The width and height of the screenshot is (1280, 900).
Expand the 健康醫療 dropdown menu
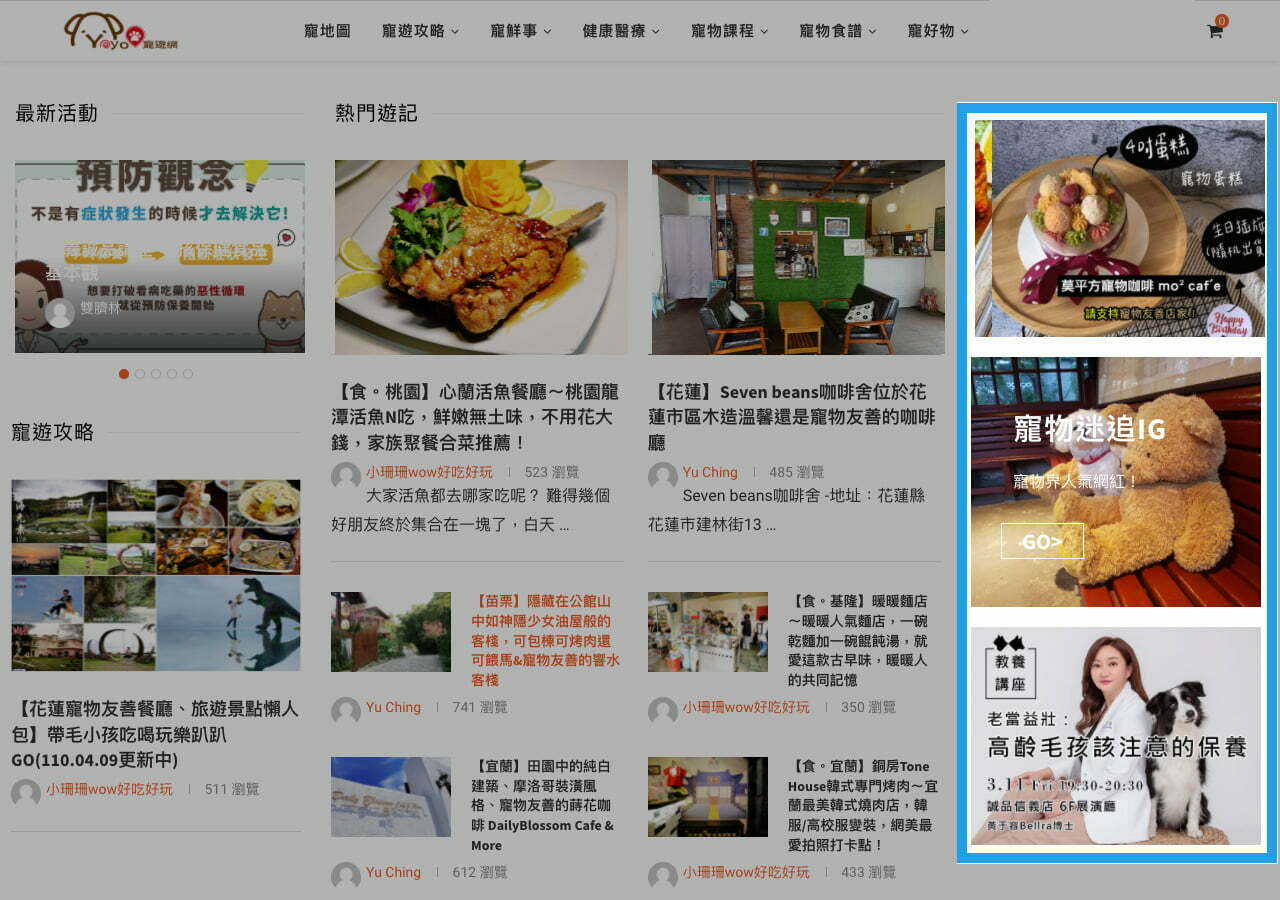point(620,31)
